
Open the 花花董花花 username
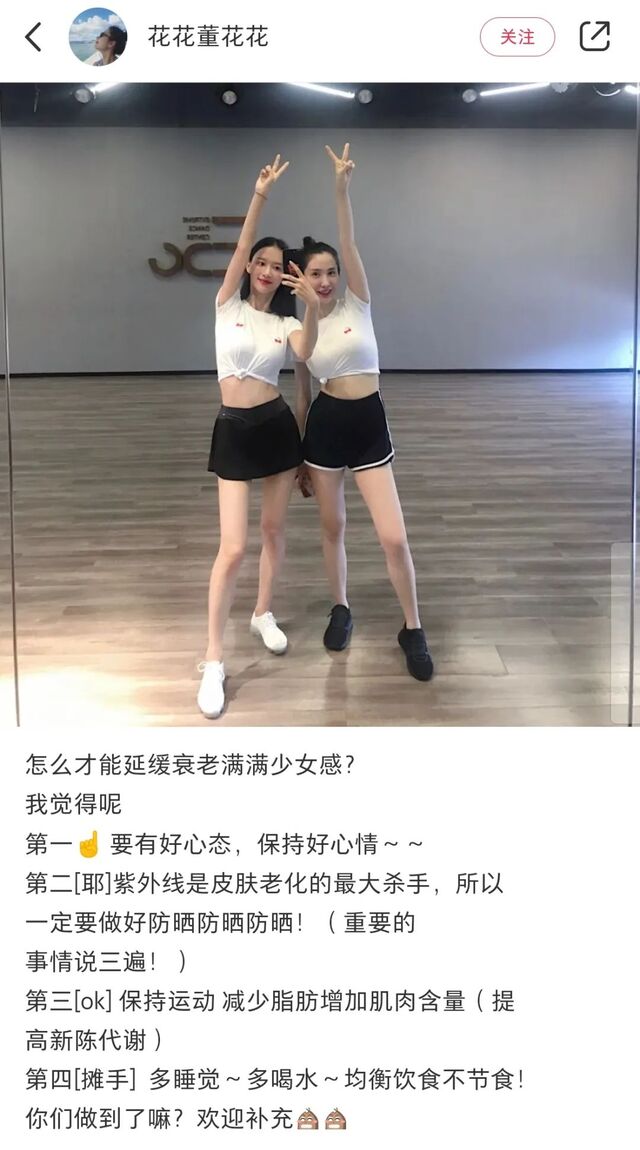208,37
